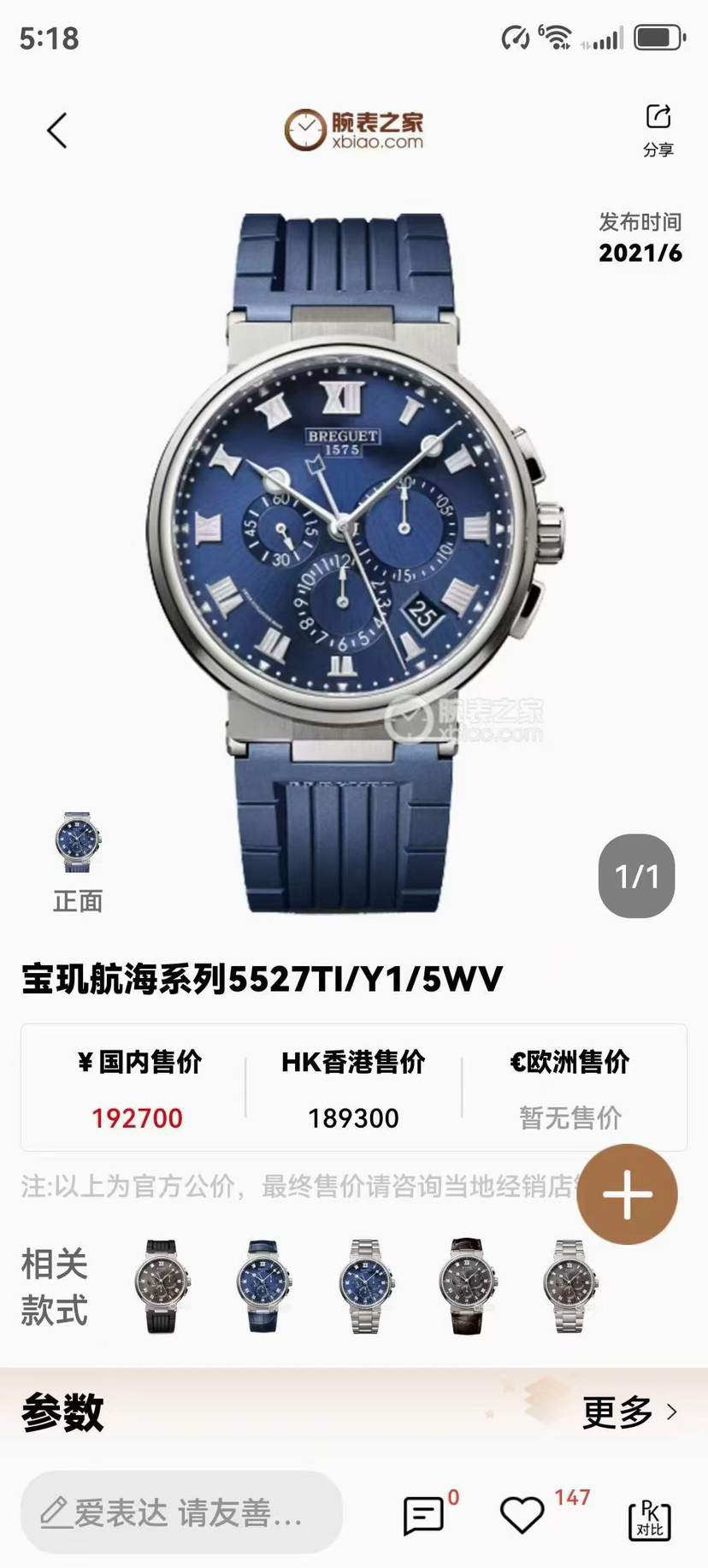Tap the comment box 爱表达 请友善
Image resolution: width=708 pixels, height=1568 pixels.
click(x=181, y=1512)
